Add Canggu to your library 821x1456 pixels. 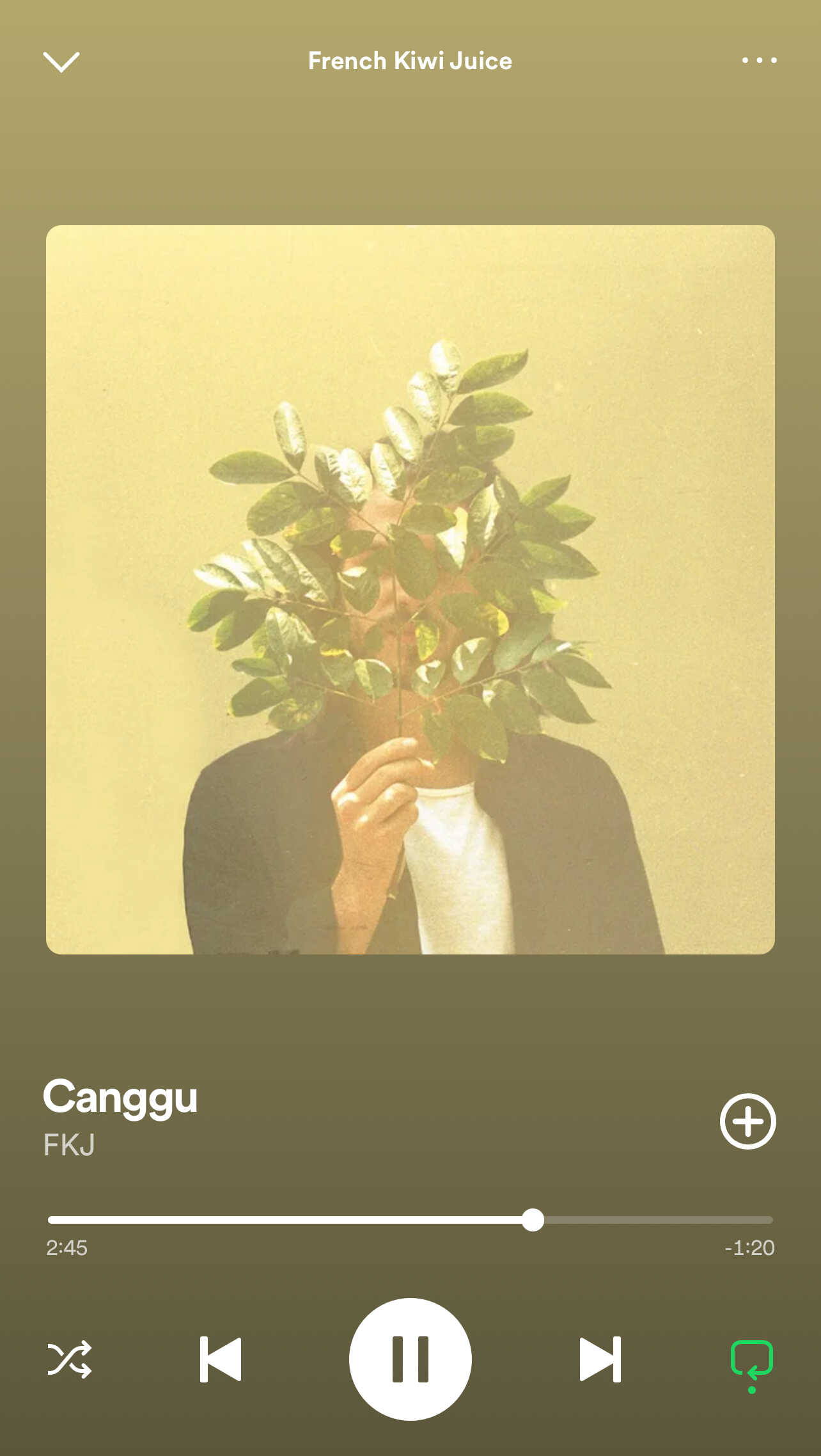747,1121
